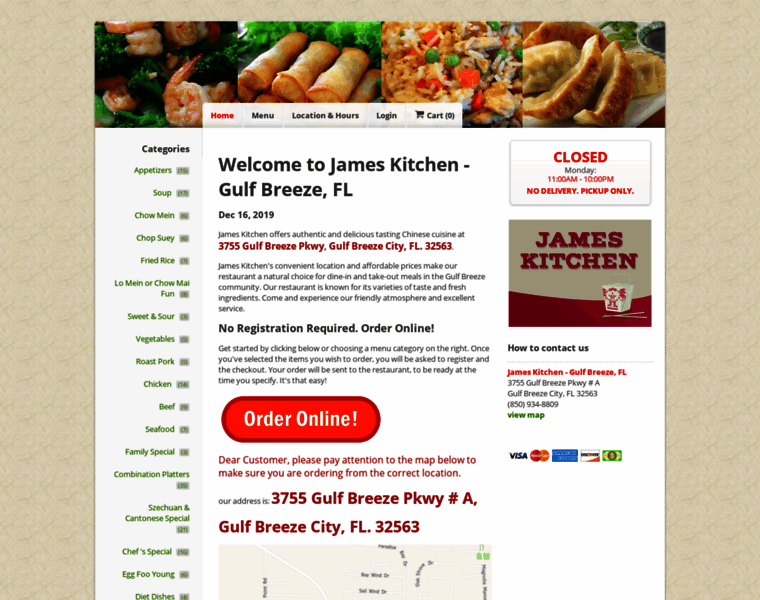Open James Kitchen - Gulf Breeze, FL contact link
This screenshot has width=760, height=600.
pyautogui.click(x=567, y=372)
